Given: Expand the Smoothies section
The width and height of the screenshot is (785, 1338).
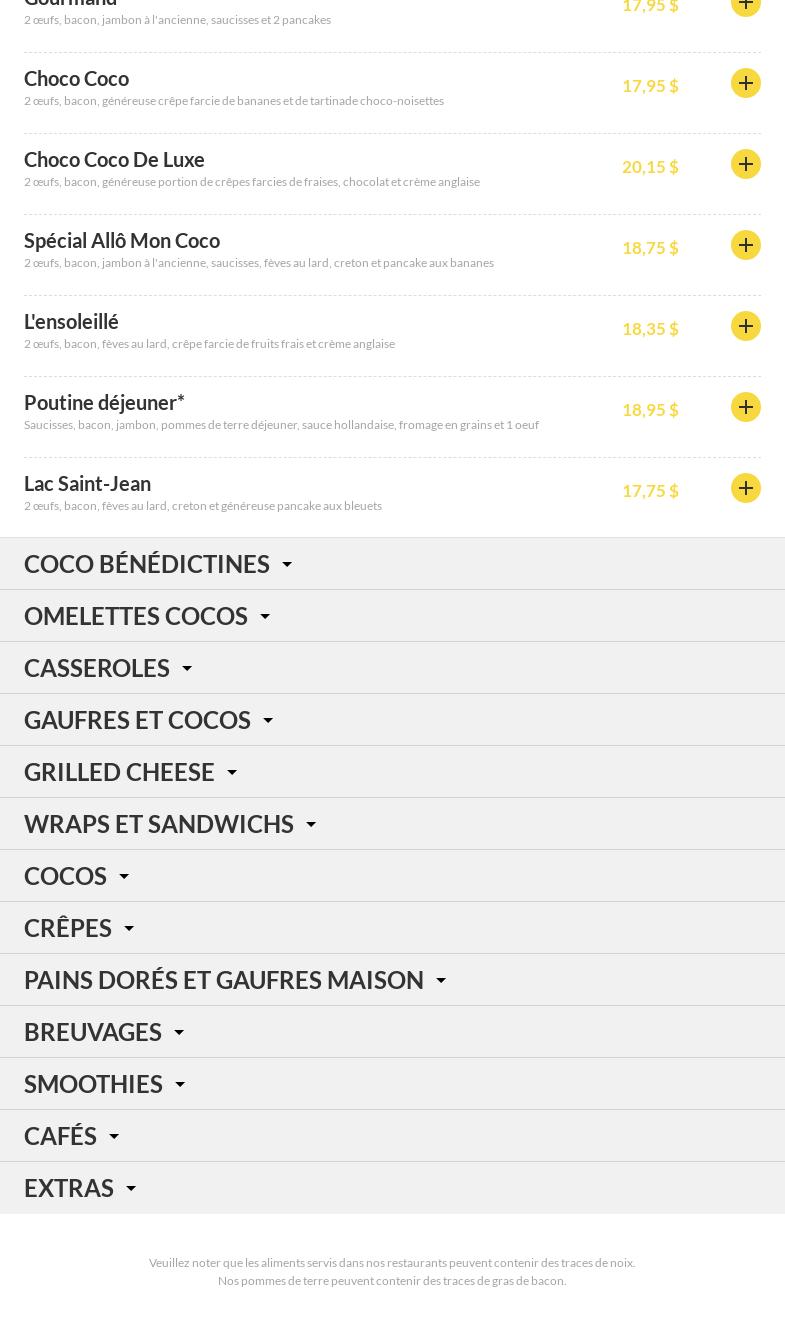Looking at the screenshot, I should tap(392, 1084).
